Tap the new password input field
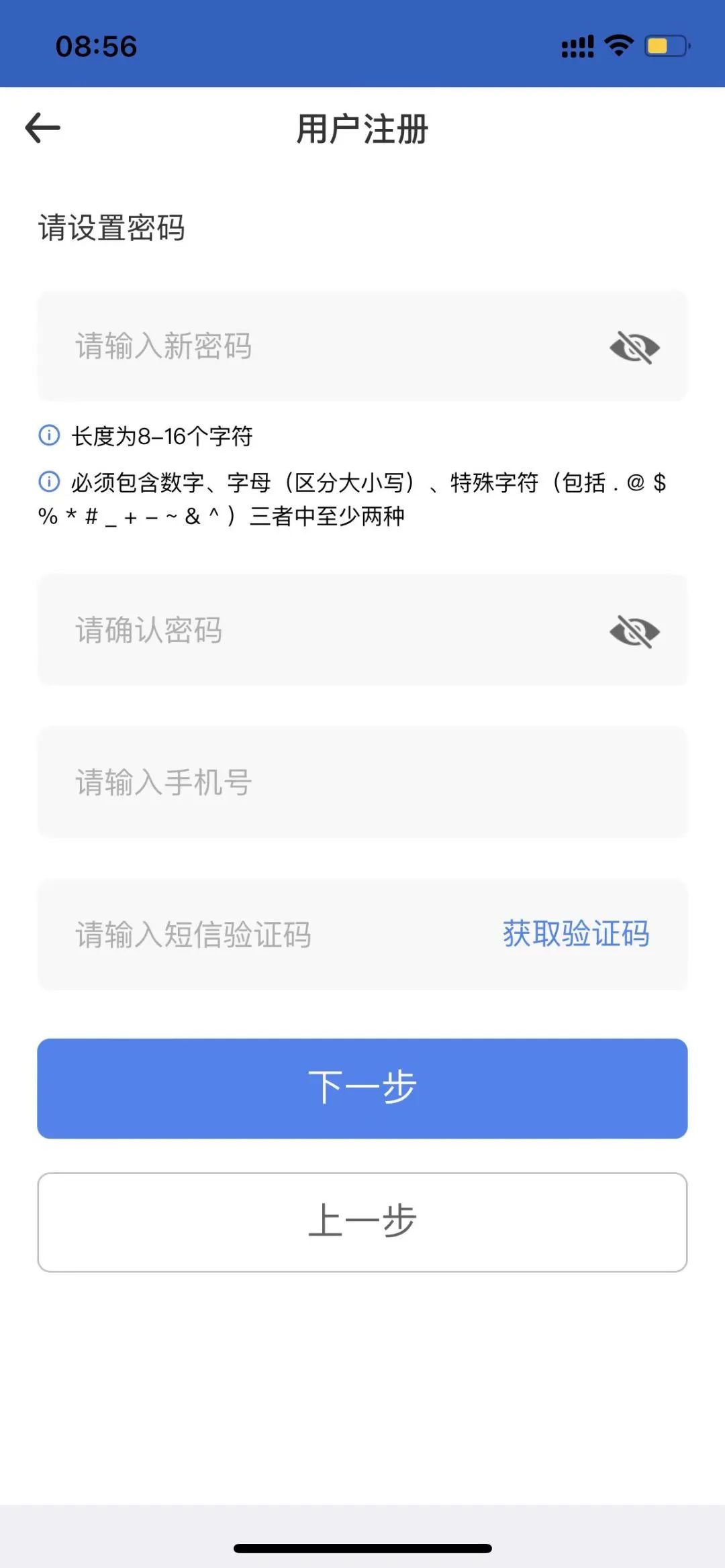This screenshot has width=725, height=1568. point(362,346)
